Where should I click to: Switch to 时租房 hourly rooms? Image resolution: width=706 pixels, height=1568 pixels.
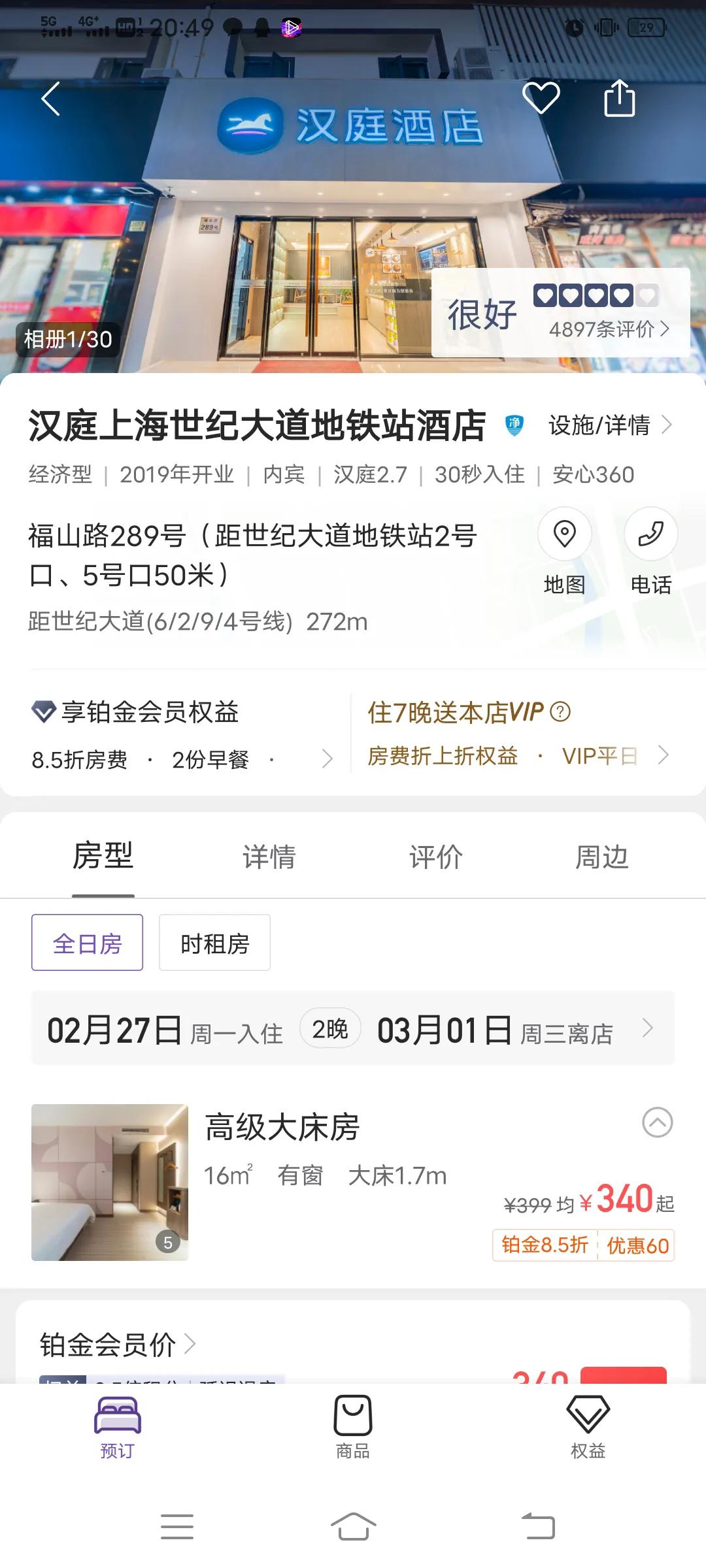point(213,942)
